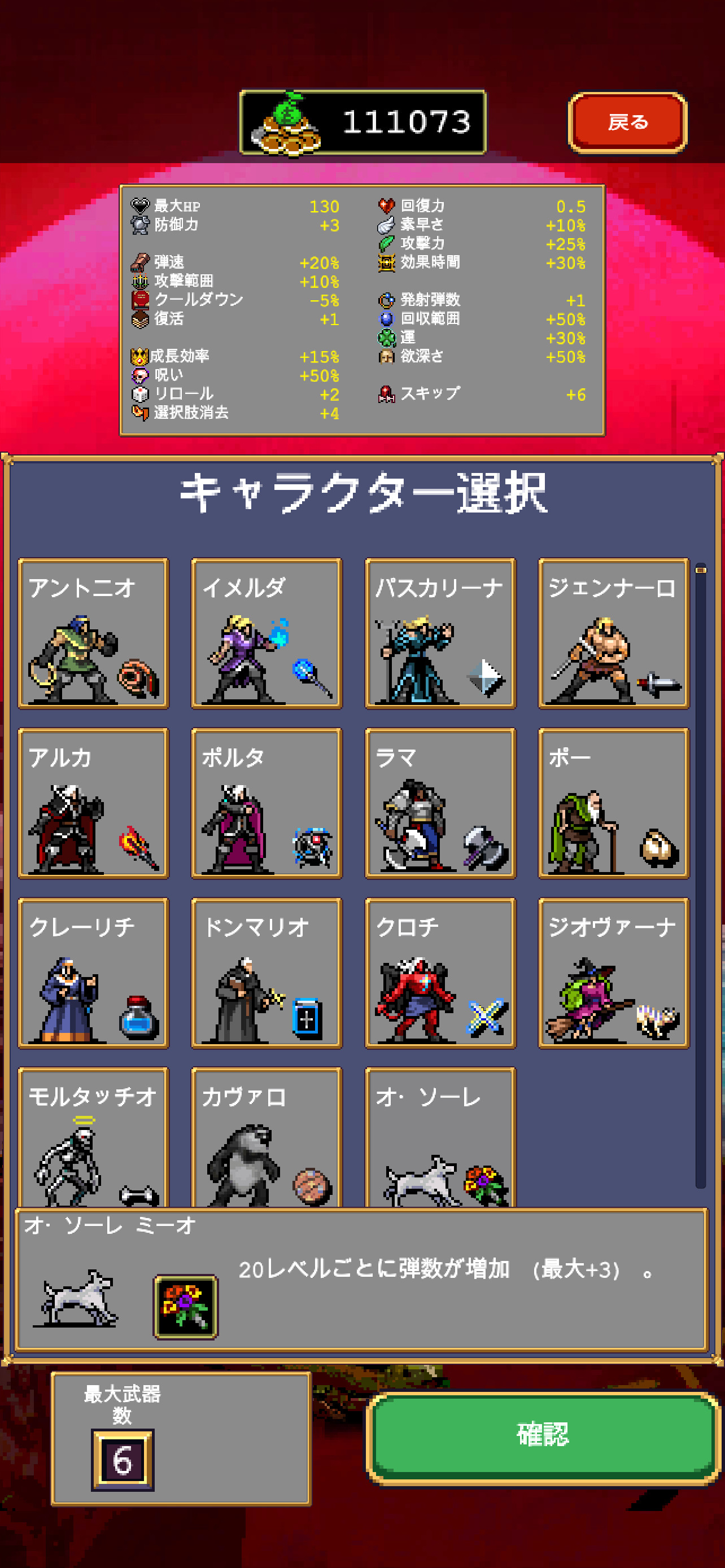The image size is (725, 1568).
Task: Choose the ドンマリオ character card
Action: tap(267, 973)
